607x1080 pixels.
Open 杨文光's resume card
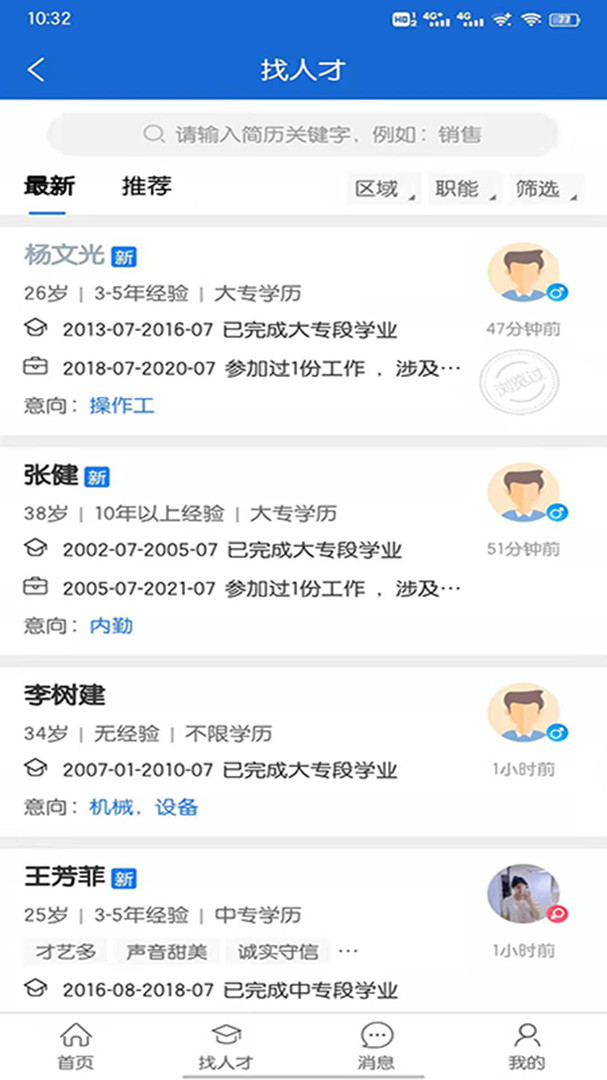coord(250,330)
